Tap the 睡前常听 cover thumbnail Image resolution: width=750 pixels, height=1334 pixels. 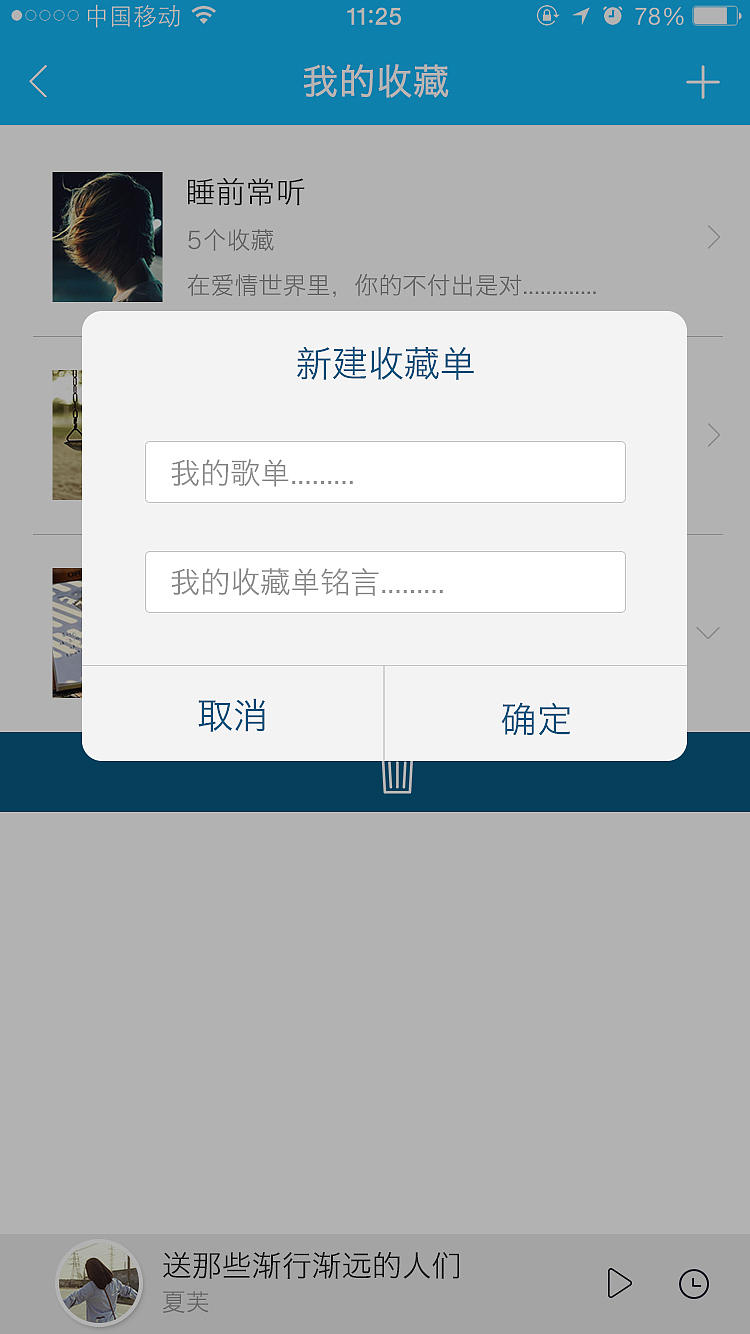click(107, 237)
